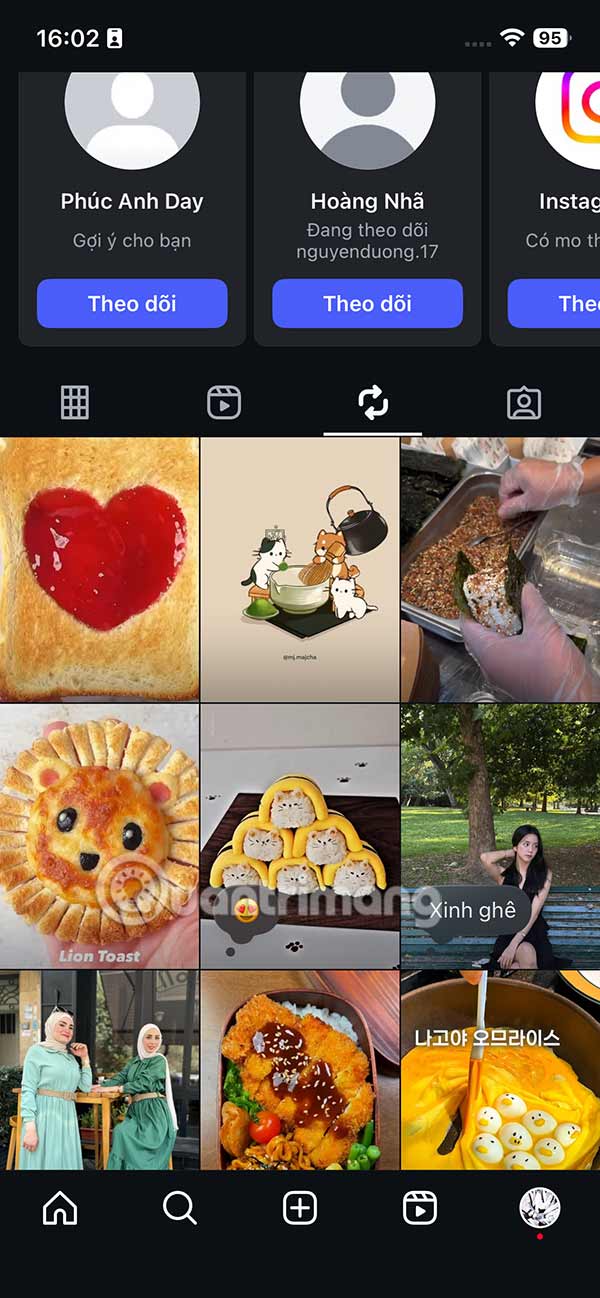
Task: Open the cat-shaped sushi post
Action: [300, 835]
